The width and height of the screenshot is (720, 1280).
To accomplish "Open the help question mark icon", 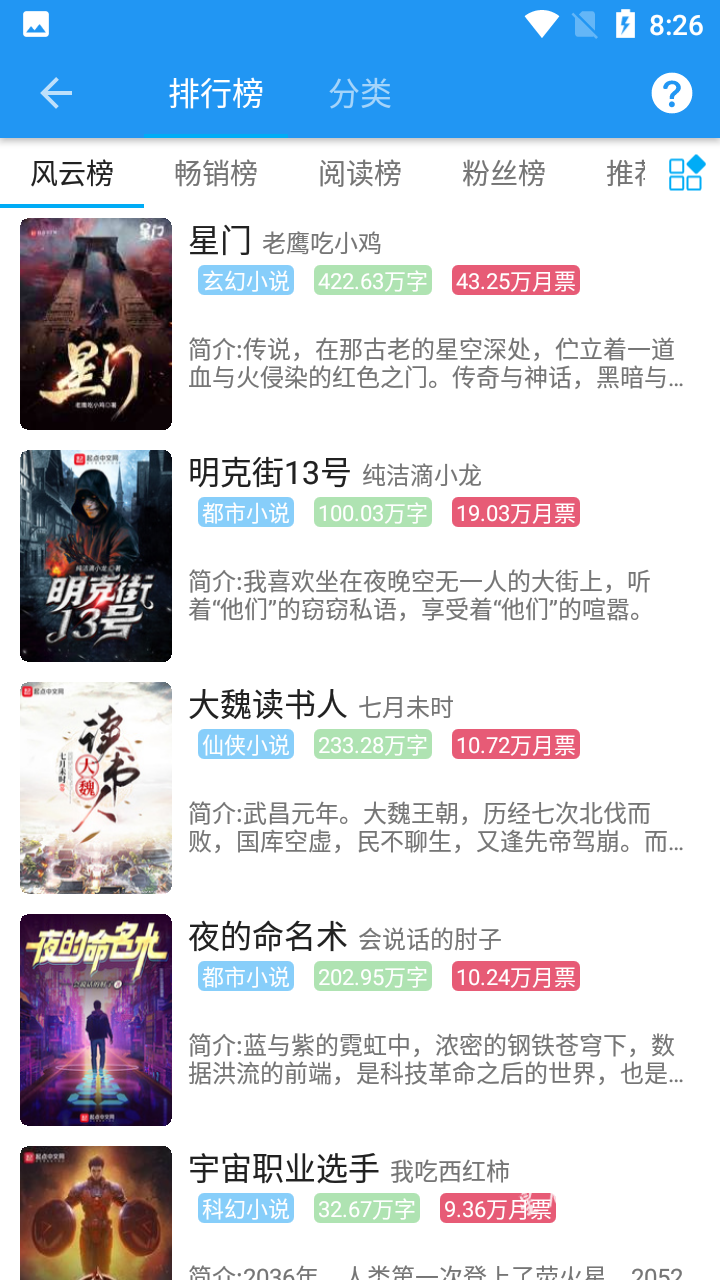I will [672, 94].
